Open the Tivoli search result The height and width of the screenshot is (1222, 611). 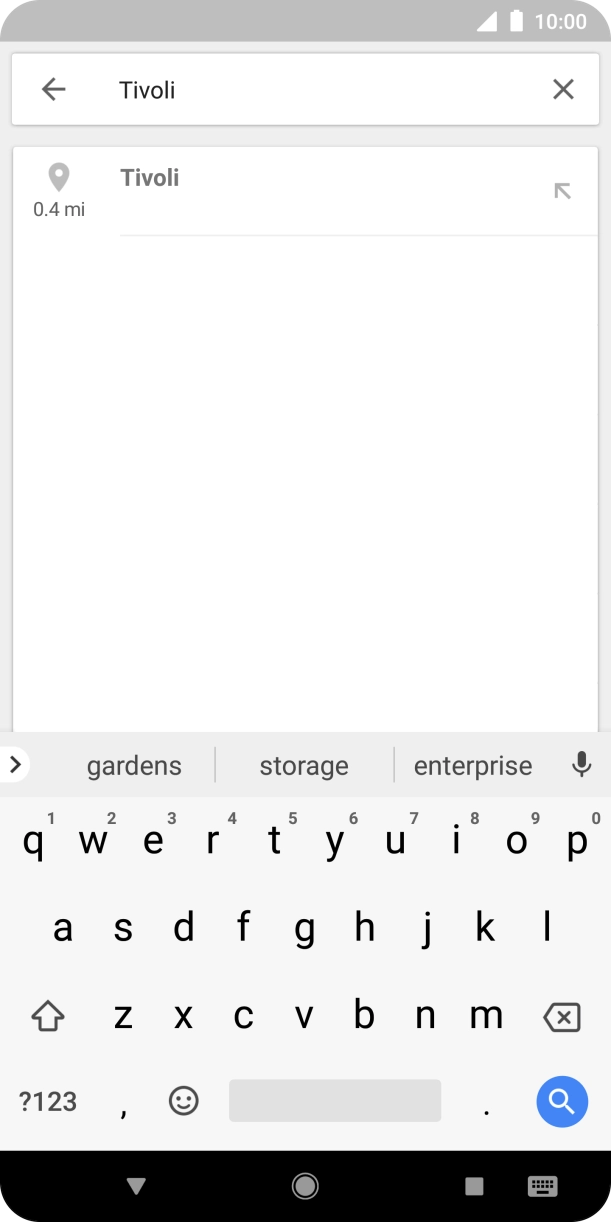[x=305, y=192]
